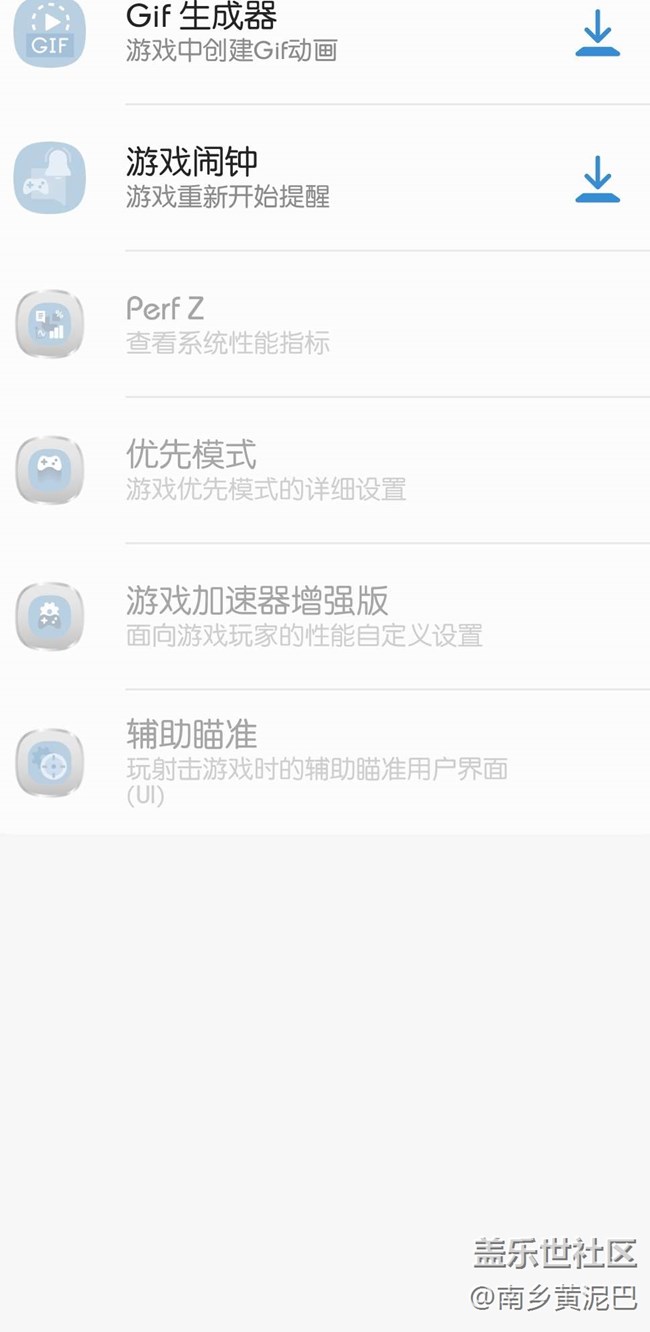Open Perf Z system performance item
The image size is (650, 1332).
tap(300, 324)
